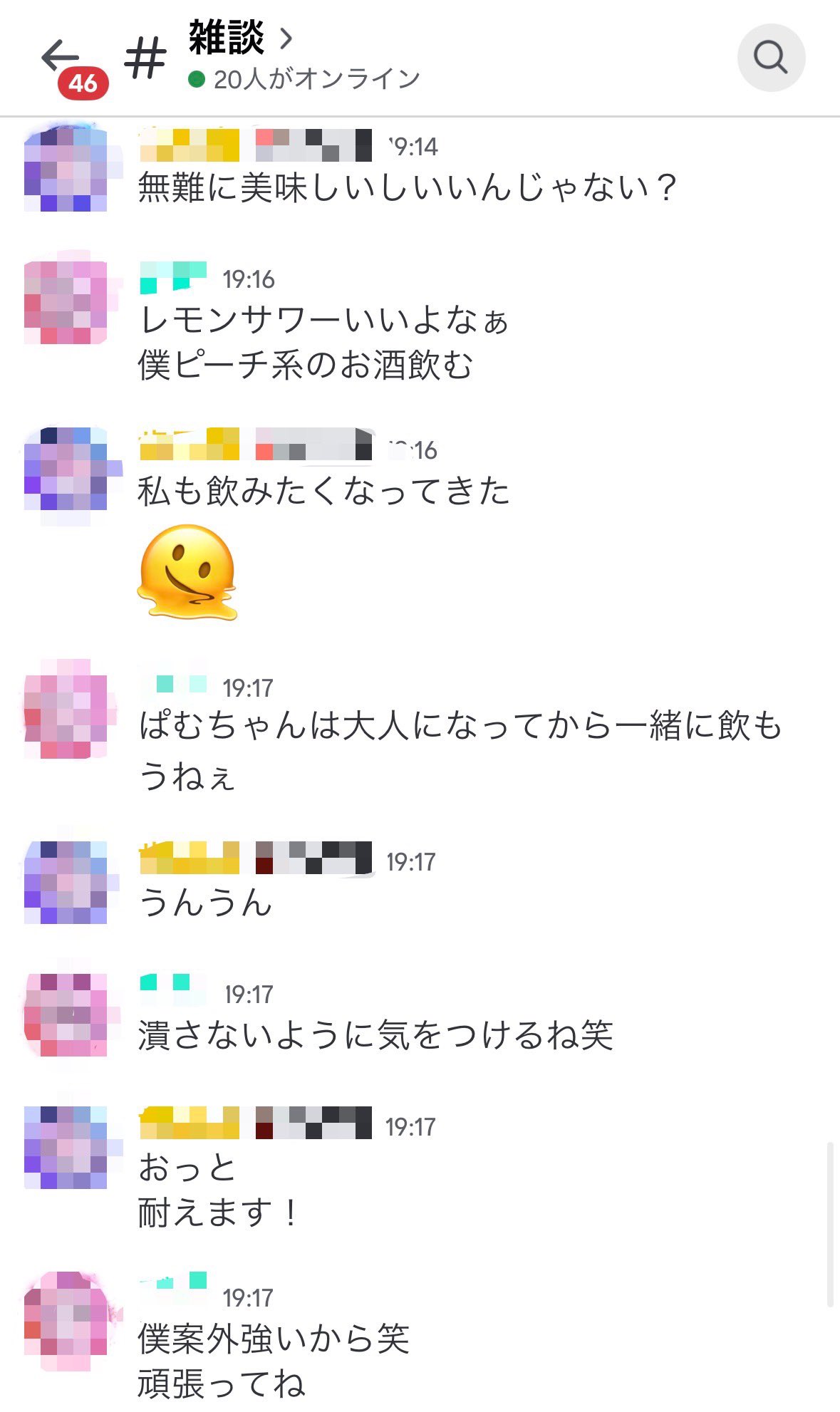Show profile of the 僕案外強いから笑 sender

66,1319
